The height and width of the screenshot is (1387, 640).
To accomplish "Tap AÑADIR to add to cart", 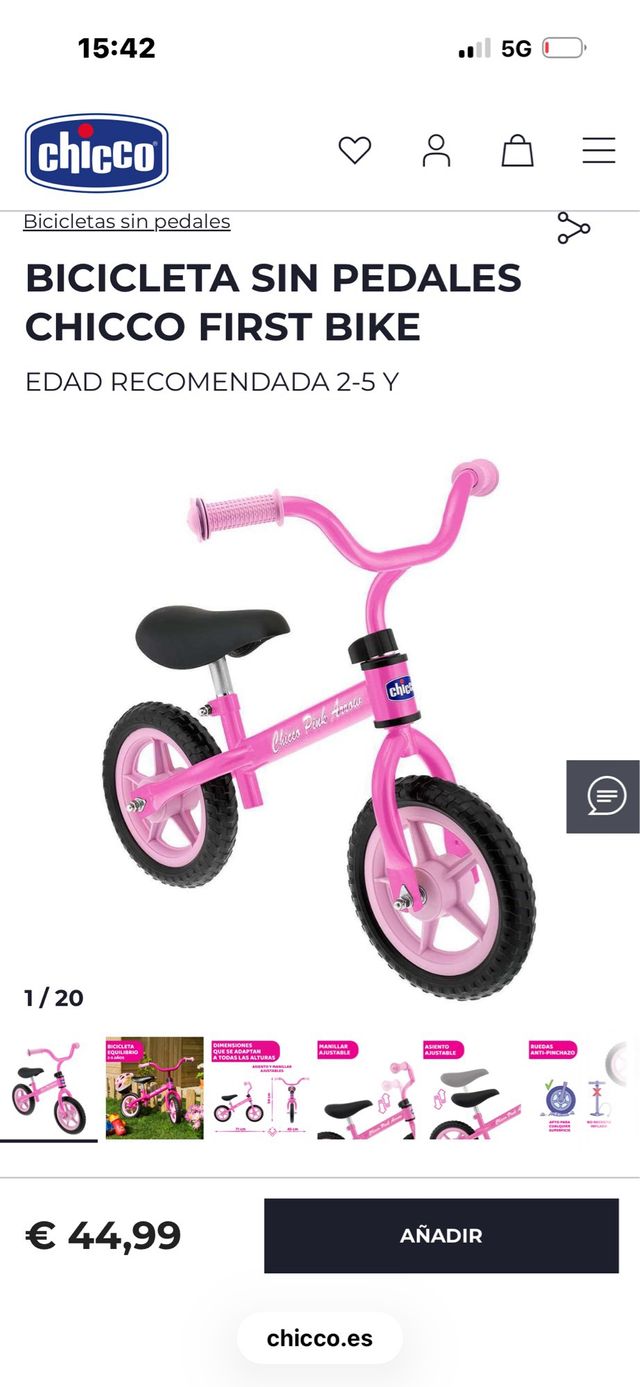I will click(441, 1236).
